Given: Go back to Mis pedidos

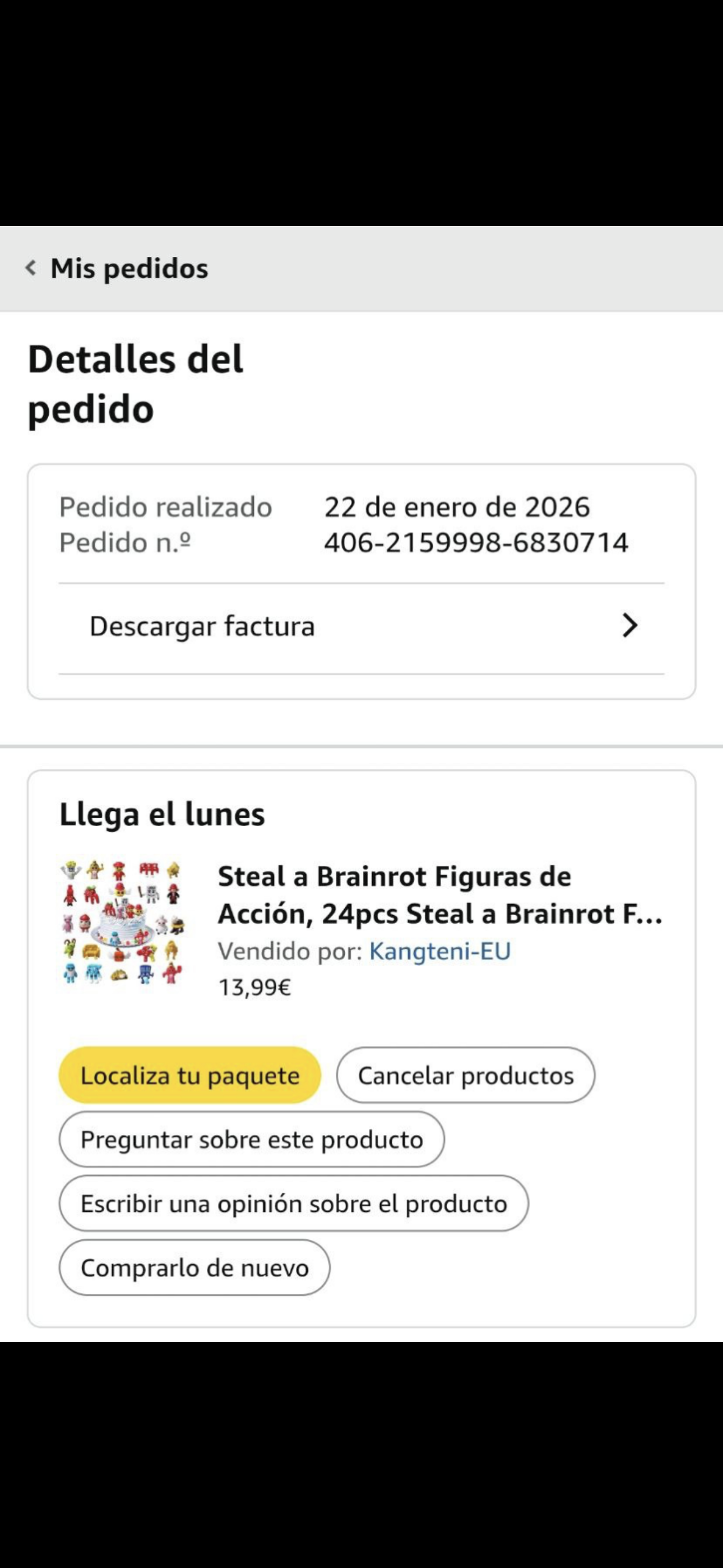Looking at the screenshot, I should 117,269.
